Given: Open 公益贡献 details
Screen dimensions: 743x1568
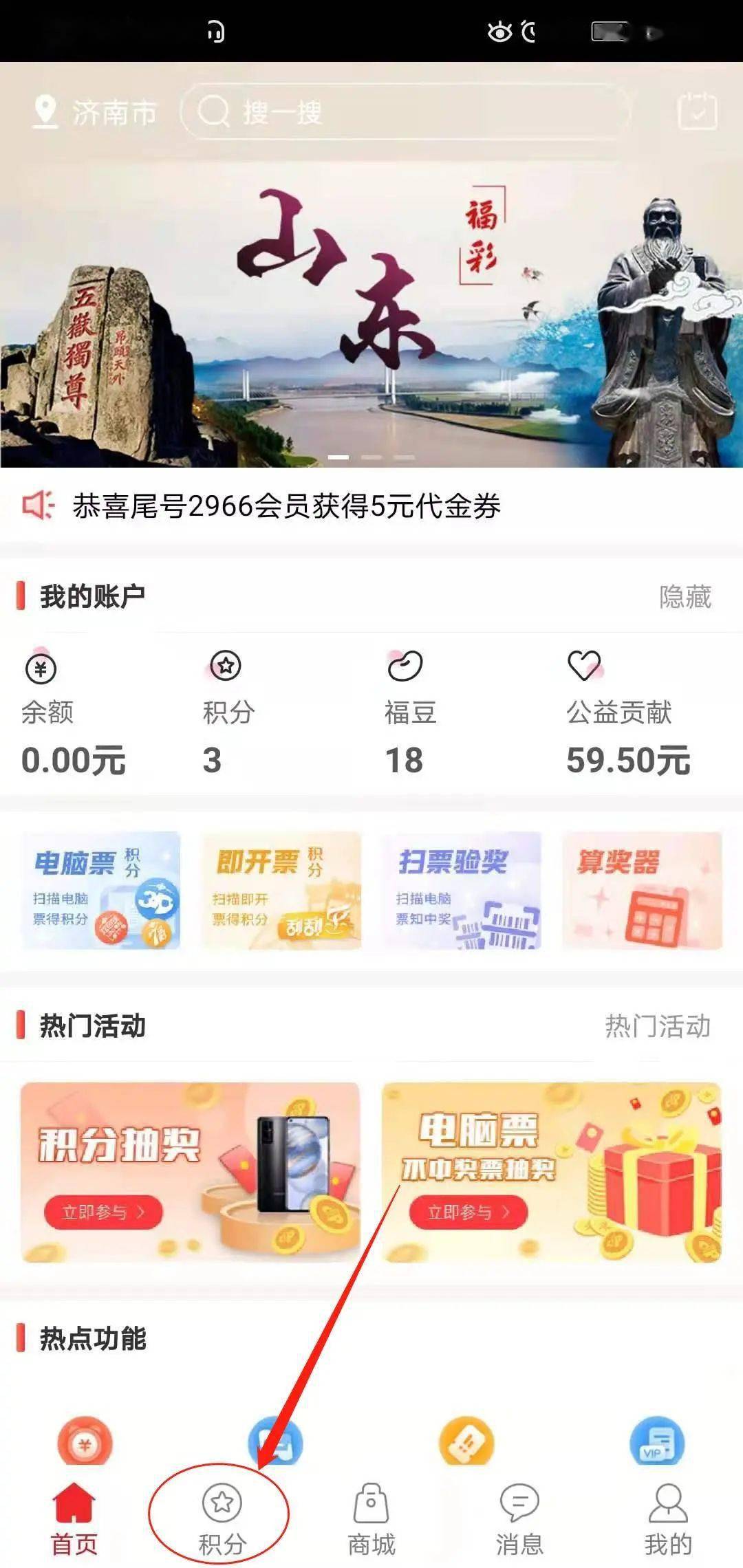Looking at the screenshot, I should coord(627,715).
